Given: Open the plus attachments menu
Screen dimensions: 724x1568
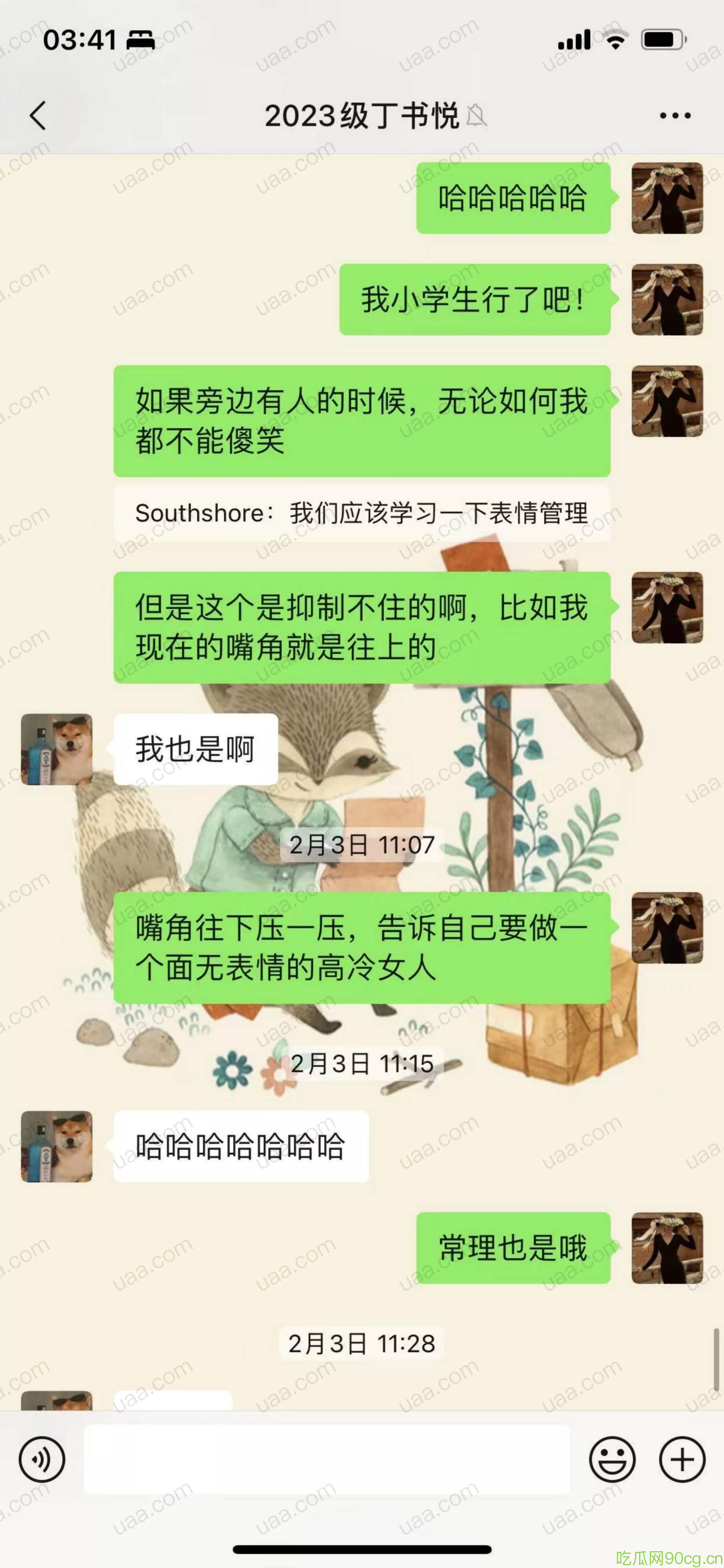Looking at the screenshot, I should (x=682, y=1459).
